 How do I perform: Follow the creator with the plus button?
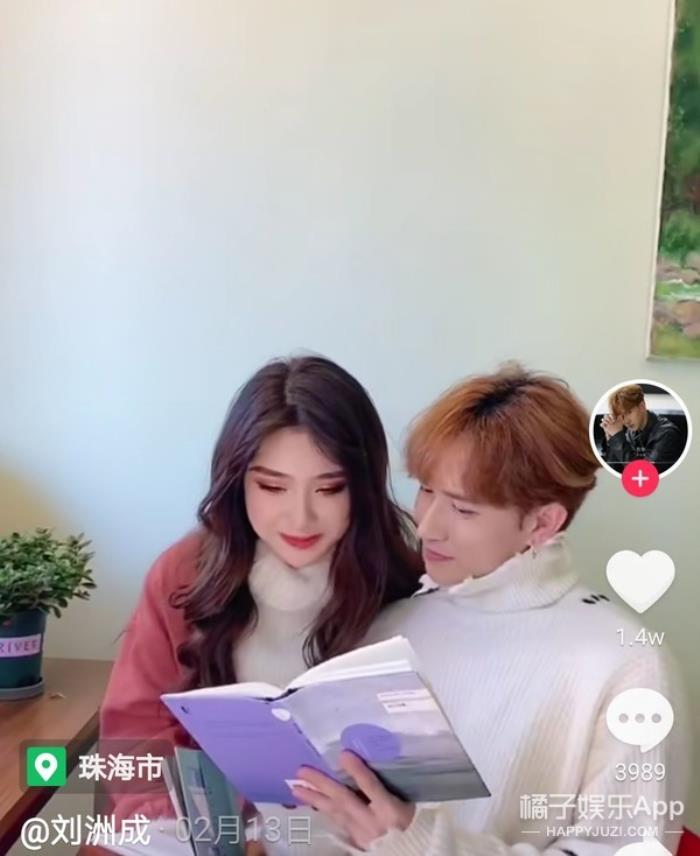pos(640,479)
